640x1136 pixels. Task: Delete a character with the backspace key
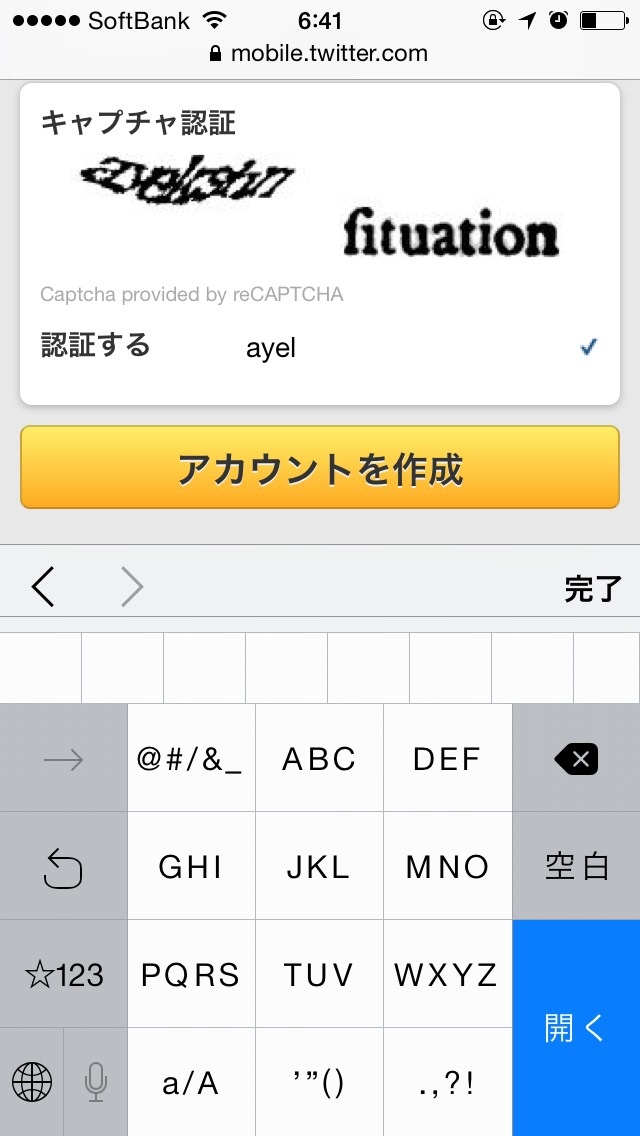tap(576, 759)
